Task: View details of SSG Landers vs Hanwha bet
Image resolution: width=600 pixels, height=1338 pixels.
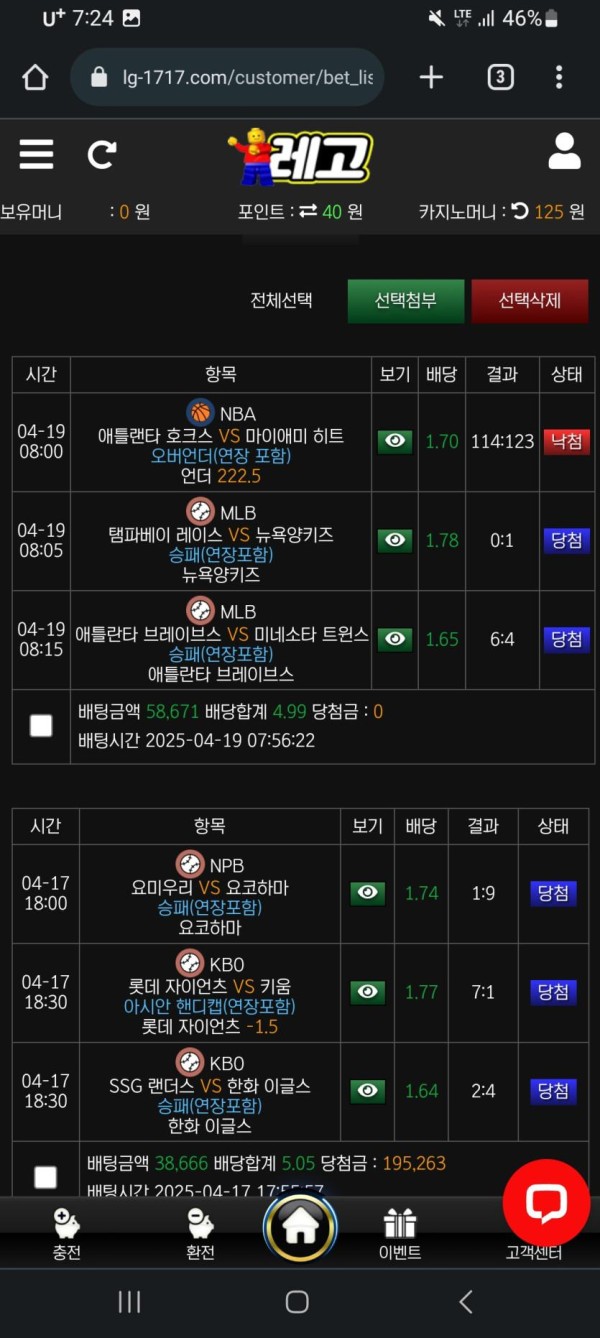Action: (367, 1091)
